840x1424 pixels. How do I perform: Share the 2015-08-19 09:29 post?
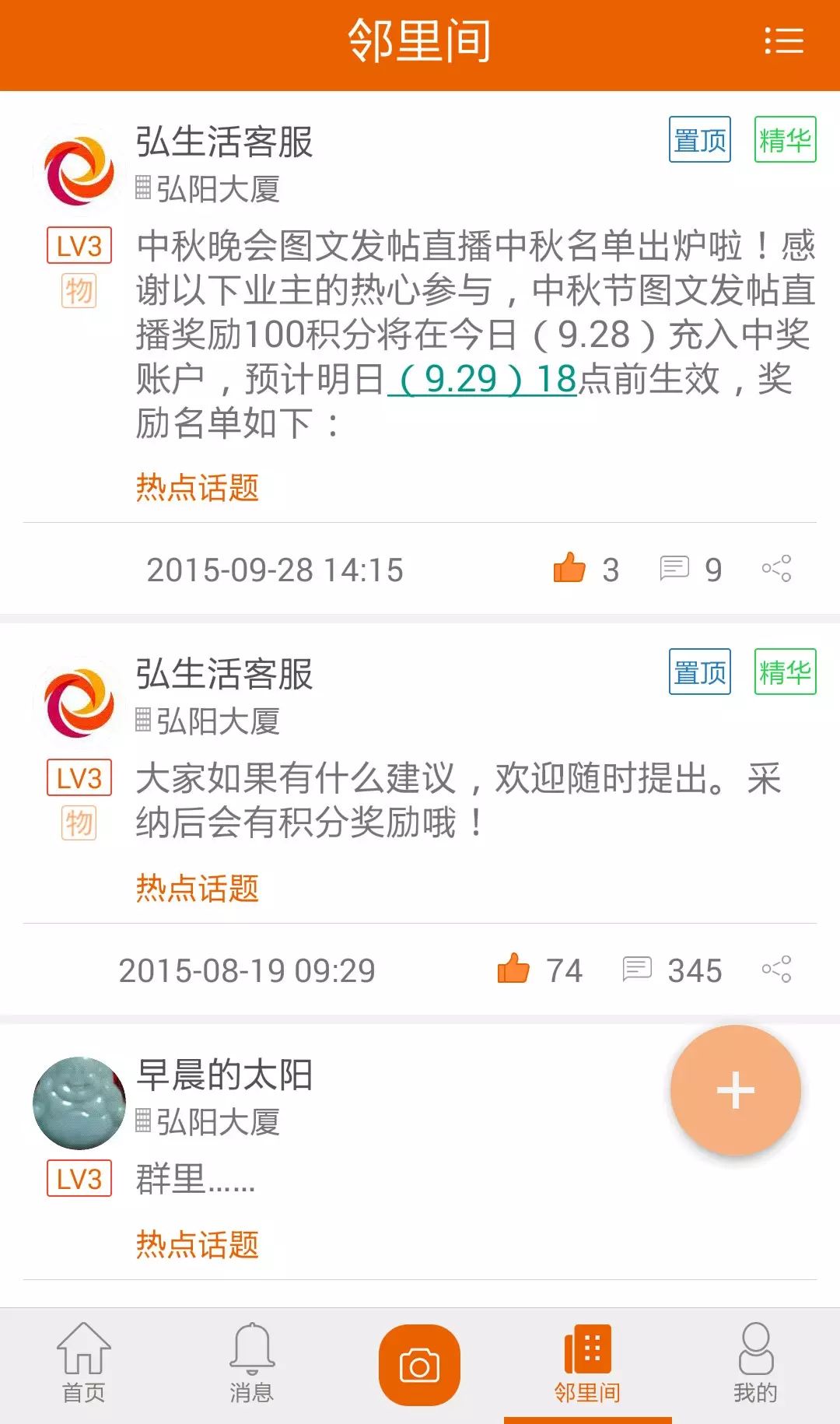click(x=776, y=970)
